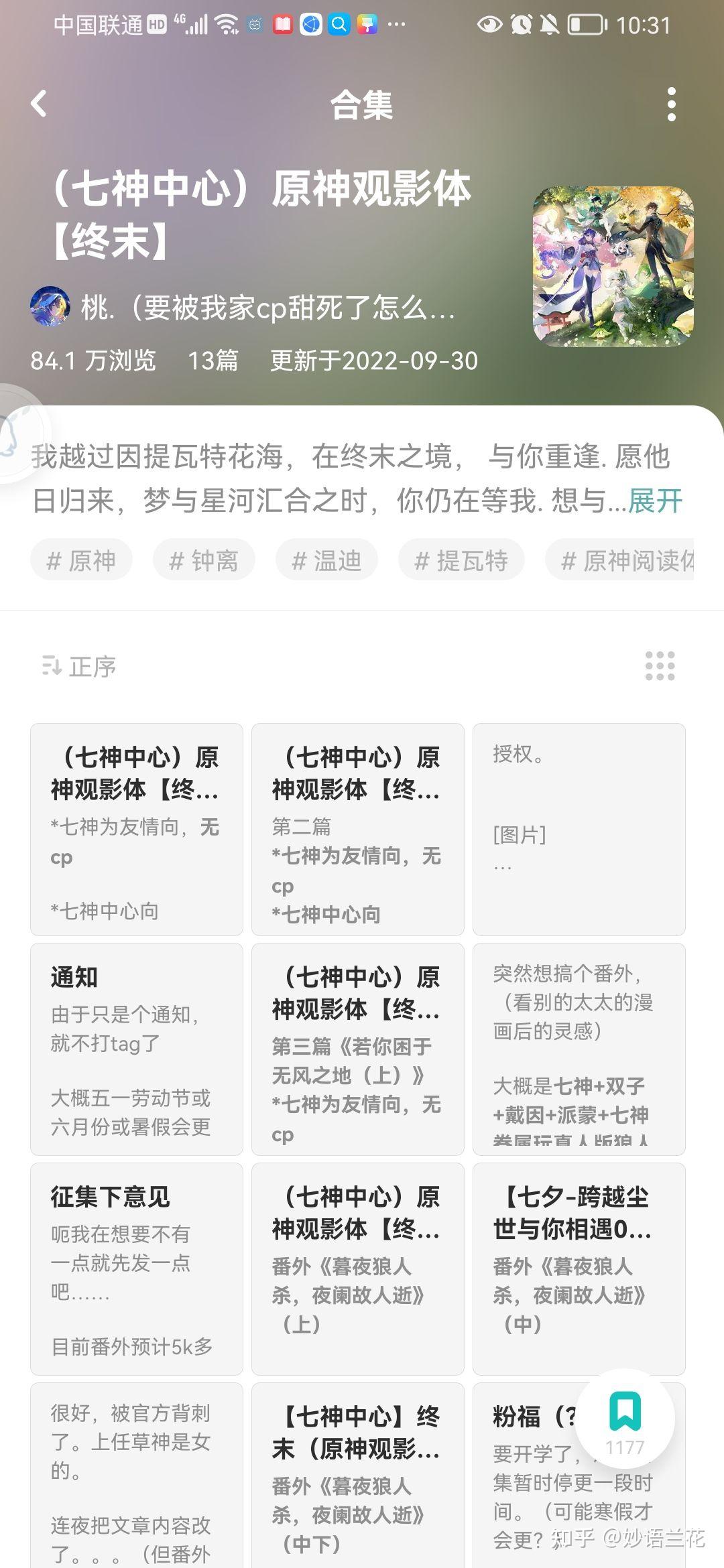The height and width of the screenshot is (1568, 724).
Task: Open the 第三篇《若你困于无风之地（上）》 card
Action: tap(358, 1049)
